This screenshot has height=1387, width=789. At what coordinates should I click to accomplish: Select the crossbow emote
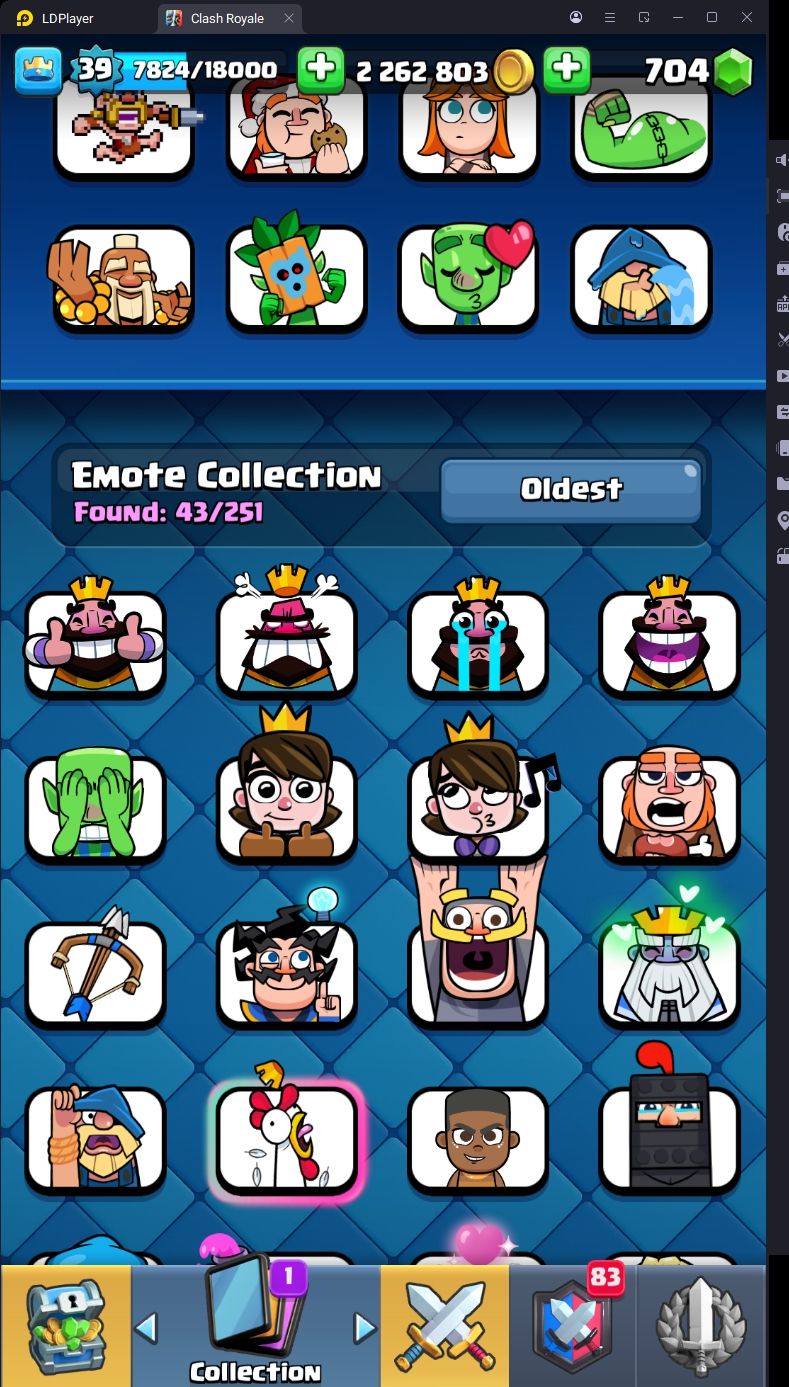point(95,973)
